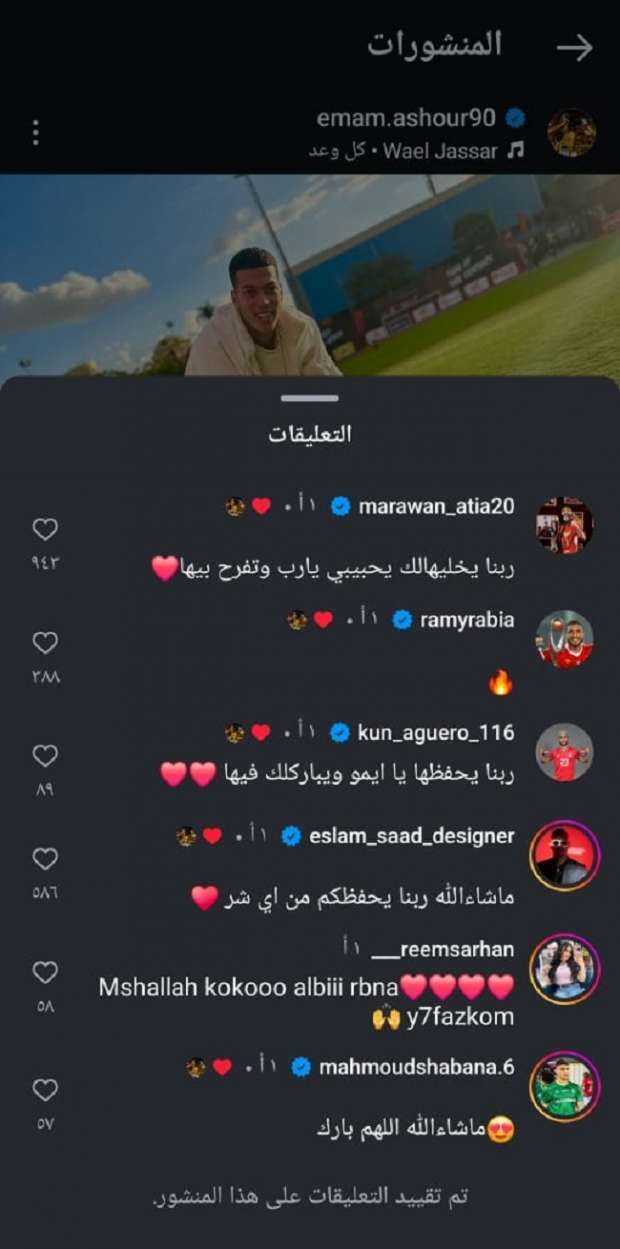Screen dimensions: 620x1249
Task: Like ramyrabia's fire emoji comment
Action: tap(45, 643)
